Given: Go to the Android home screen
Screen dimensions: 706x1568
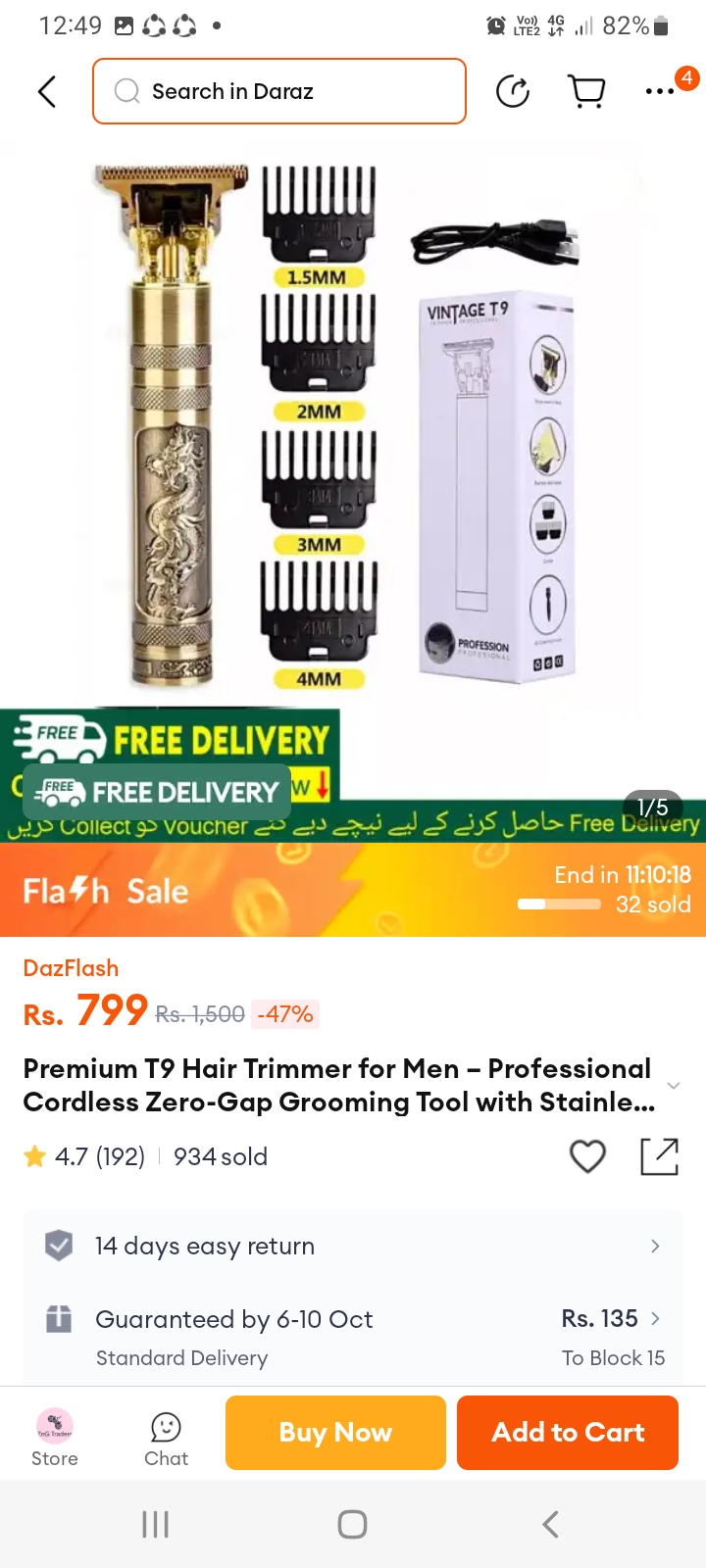Looking at the screenshot, I should (352, 1524).
